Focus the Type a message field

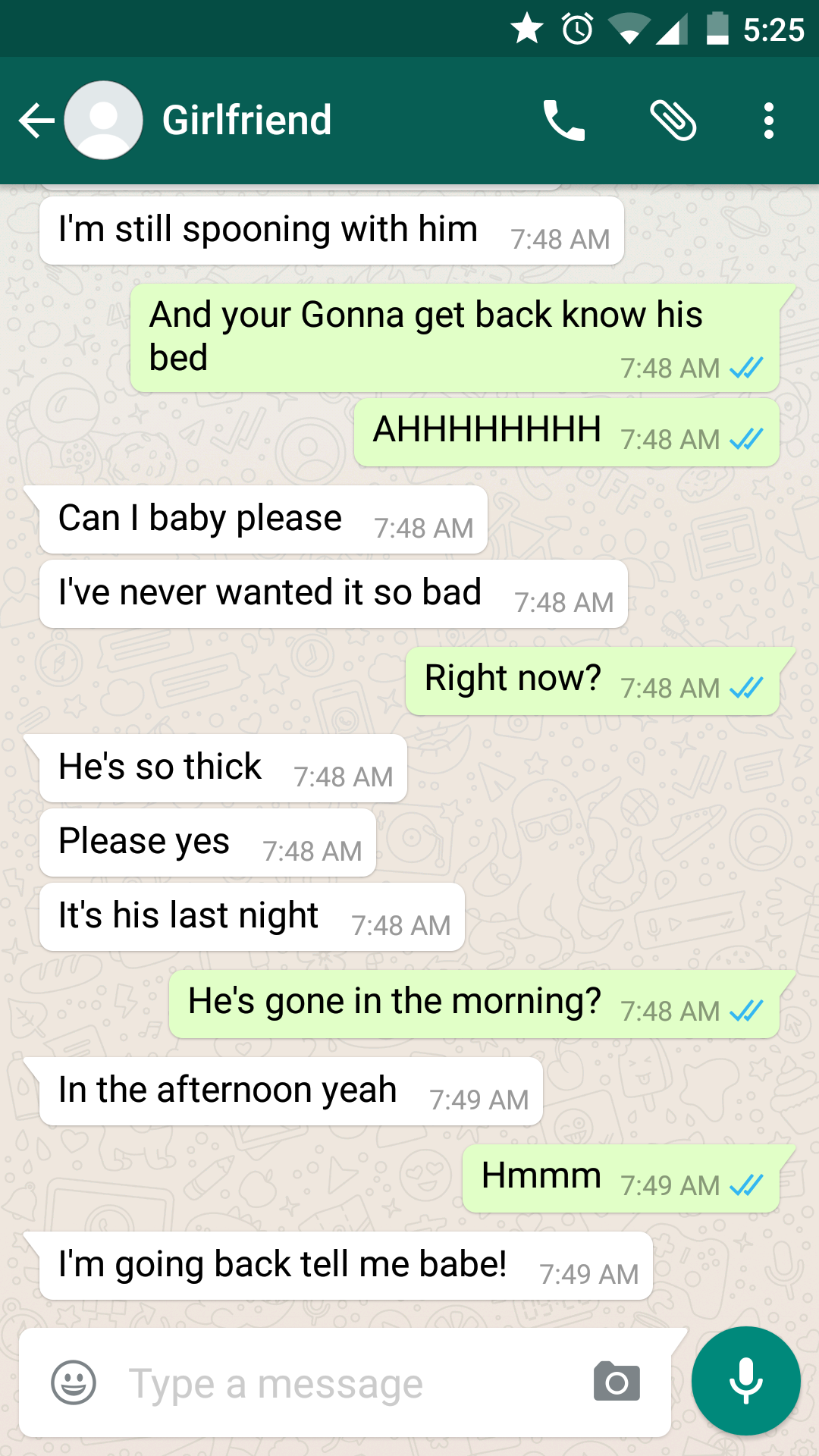[x=345, y=1382]
